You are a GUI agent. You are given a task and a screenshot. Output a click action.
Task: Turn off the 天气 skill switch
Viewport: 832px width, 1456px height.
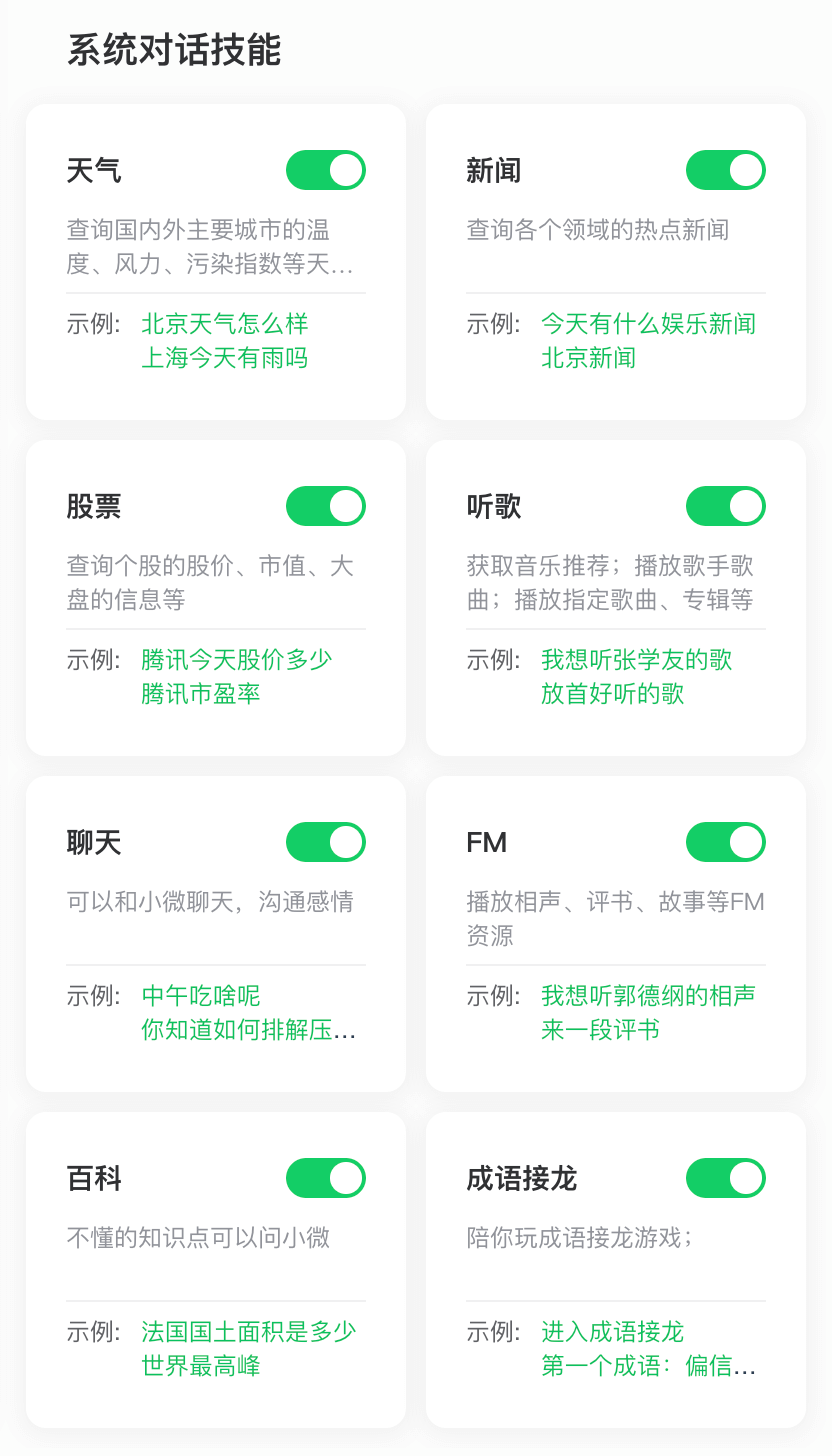326,170
